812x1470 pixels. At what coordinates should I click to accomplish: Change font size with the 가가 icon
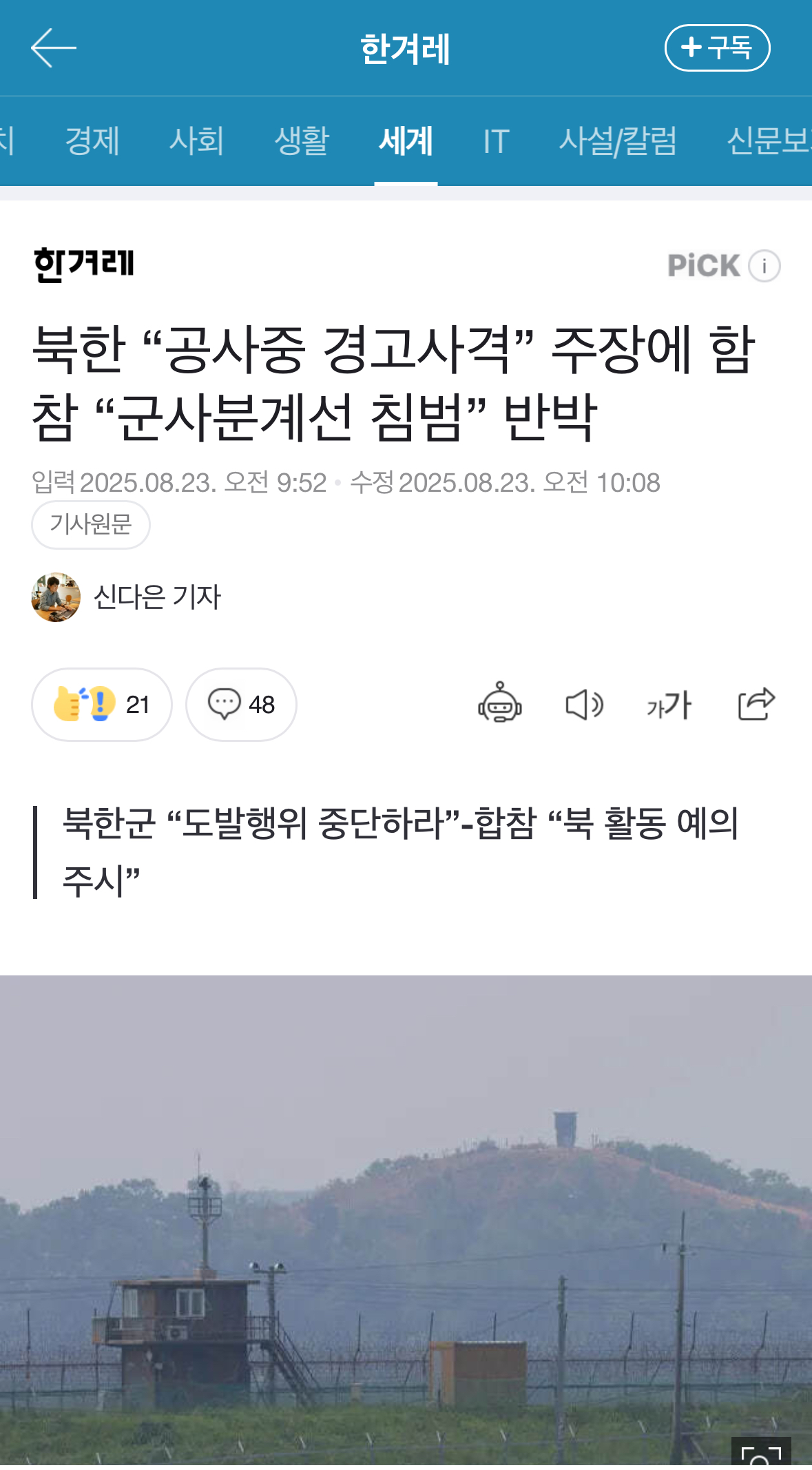point(669,705)
